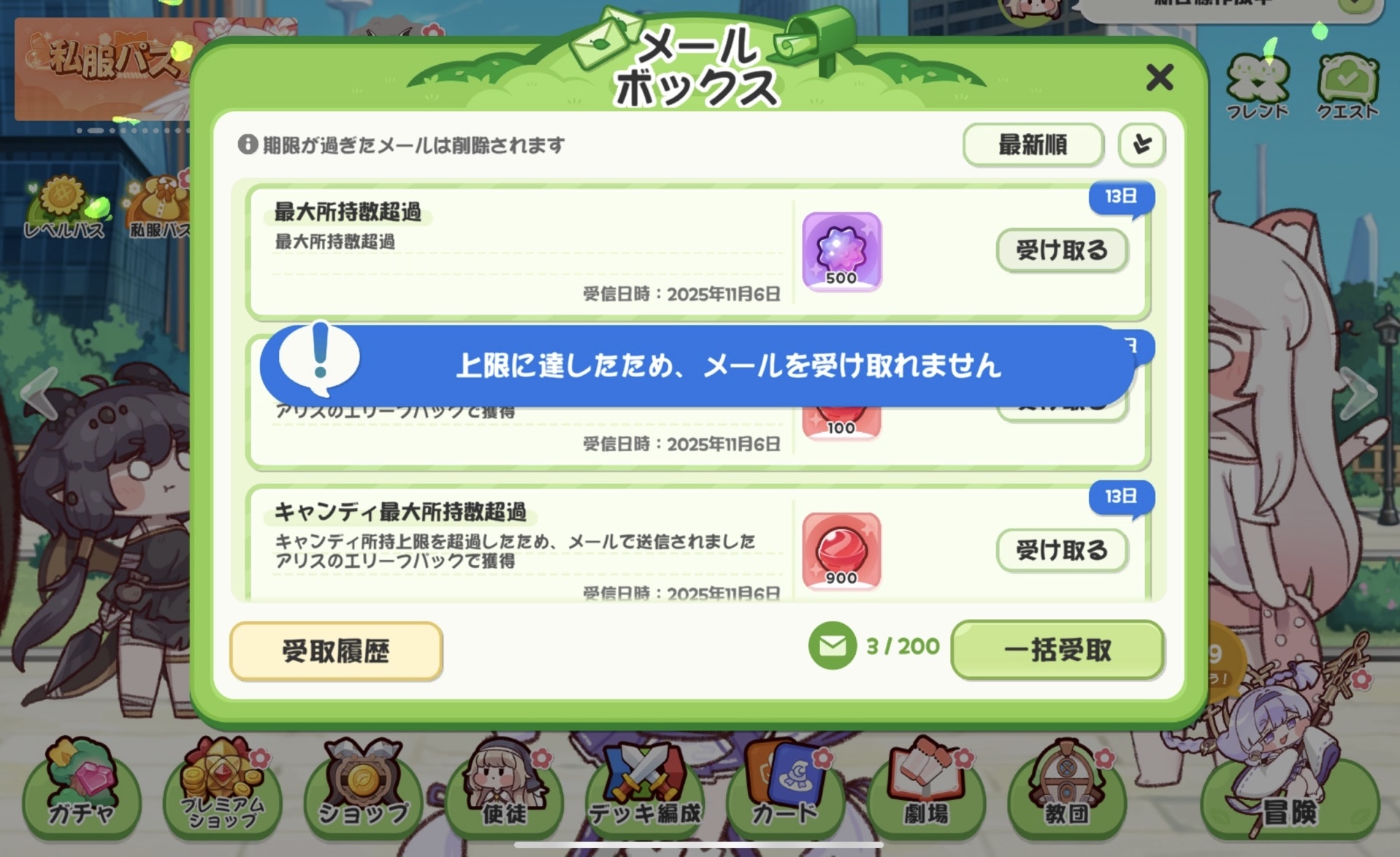1400x857 pixels.
Task: Claim the キャンディ最大所持数超過 mail with 900 candy
Action: [1062, 550]
